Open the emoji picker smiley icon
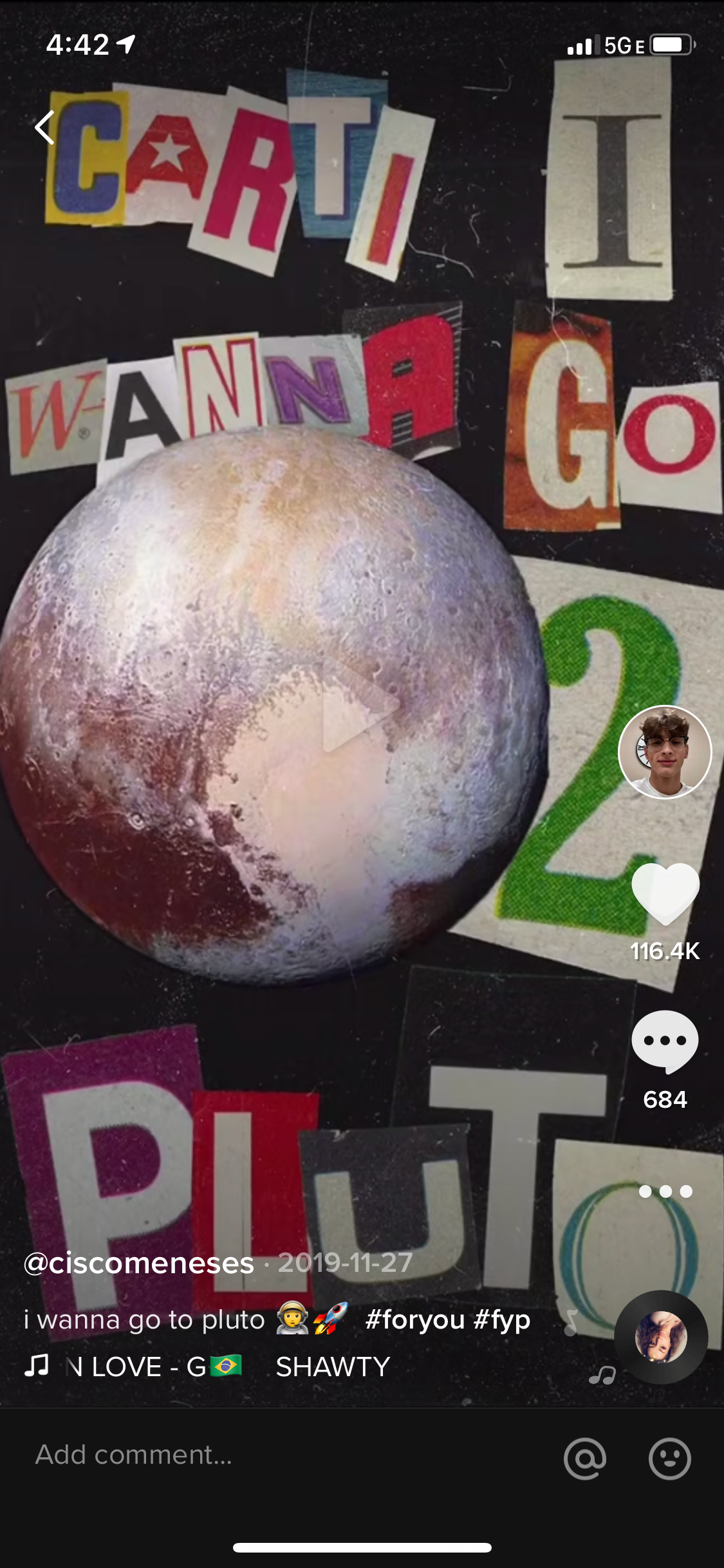This screenshot has width=724, height=1568. (669, 1458)
